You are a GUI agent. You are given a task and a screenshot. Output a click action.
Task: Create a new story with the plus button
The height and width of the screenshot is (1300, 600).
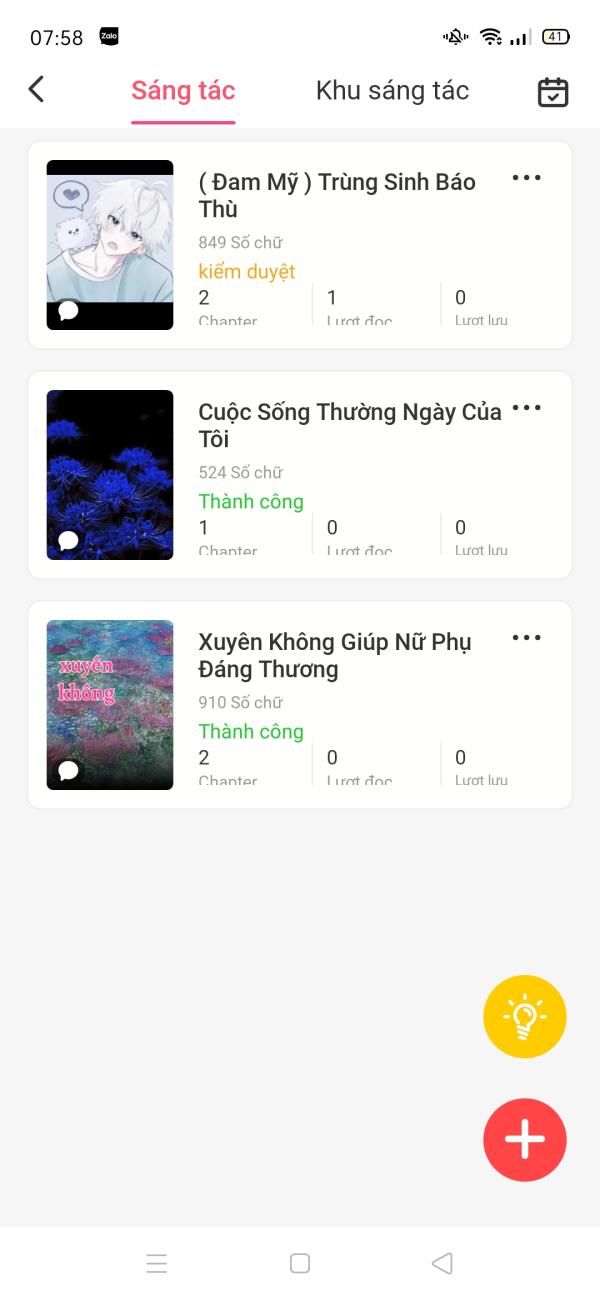point(525,1140)
